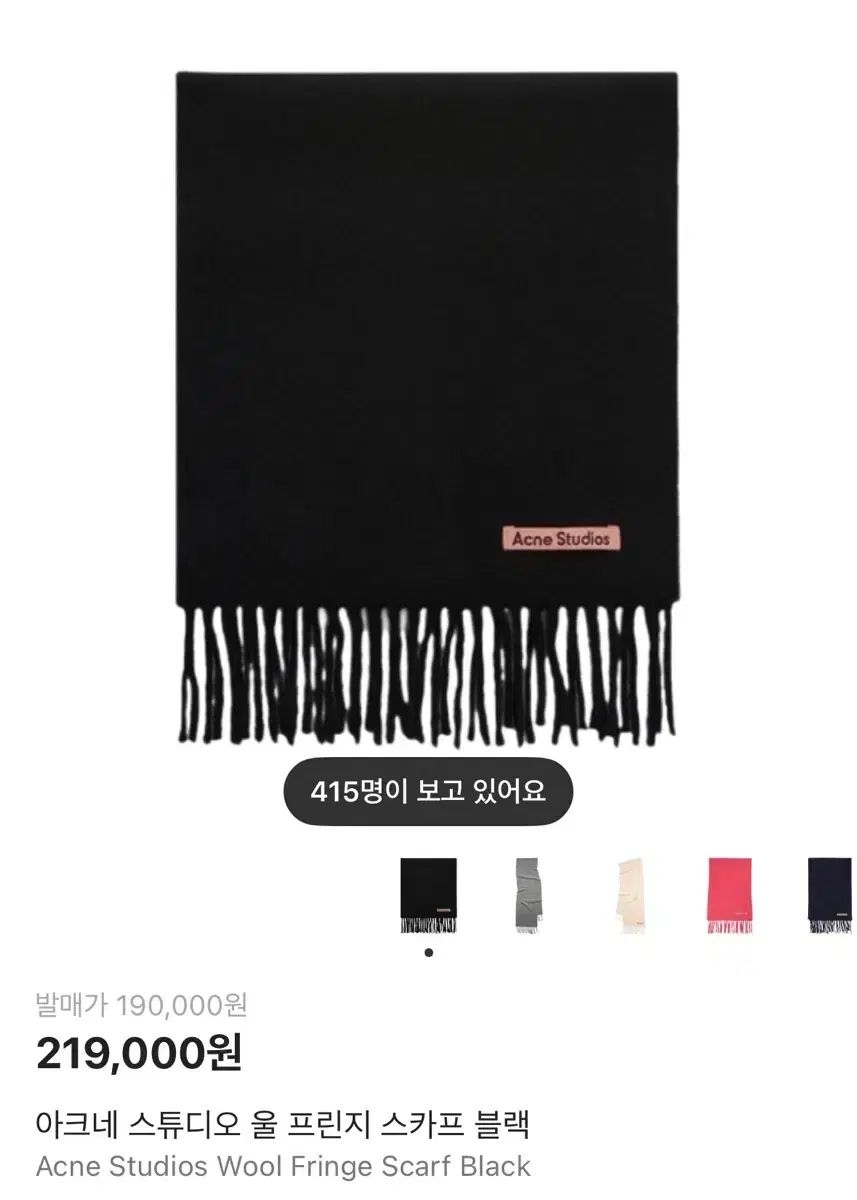The width and height of the screenshot is (857, 1200).
Task: Click the carousel dot under the black thumbnail
Action: point(428,951)
